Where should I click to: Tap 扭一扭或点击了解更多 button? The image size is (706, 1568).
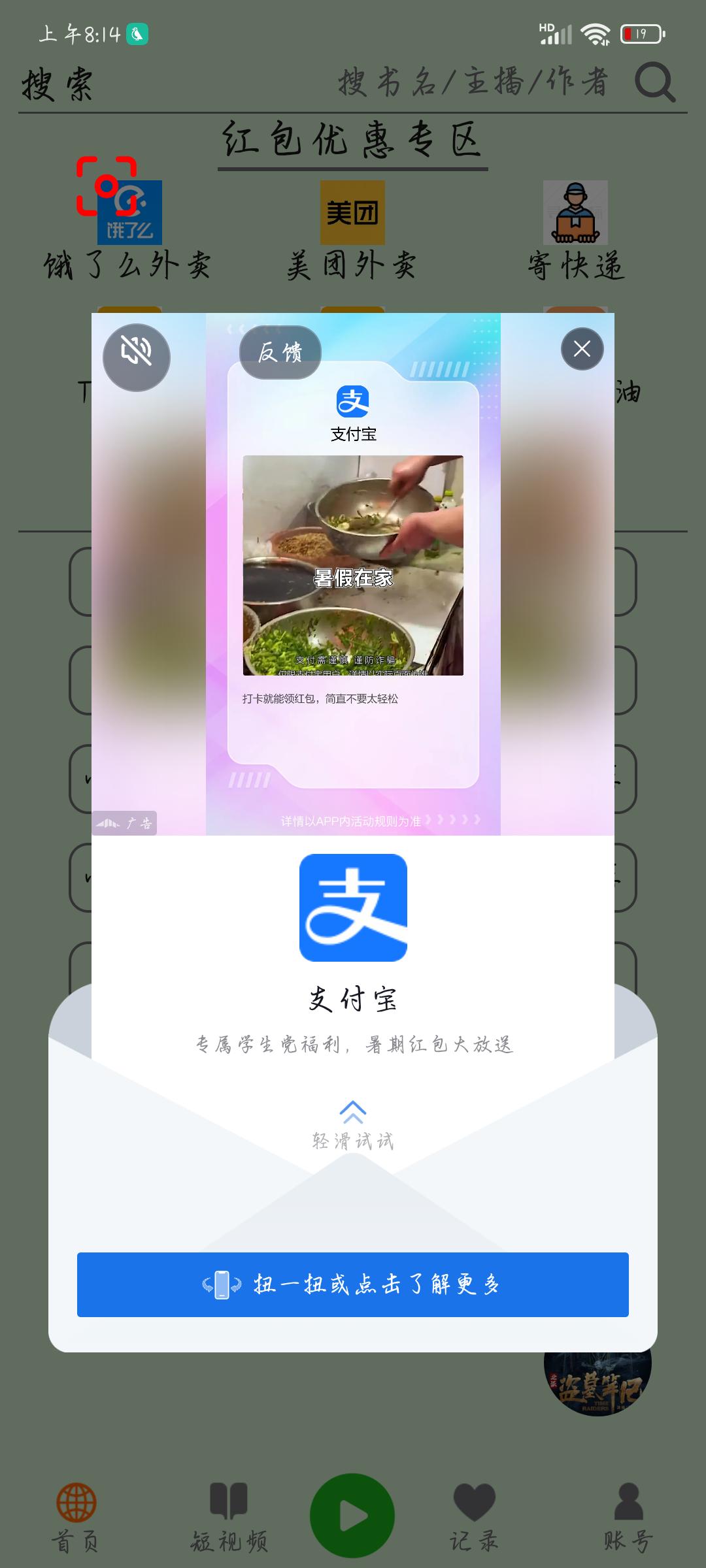353,1284
